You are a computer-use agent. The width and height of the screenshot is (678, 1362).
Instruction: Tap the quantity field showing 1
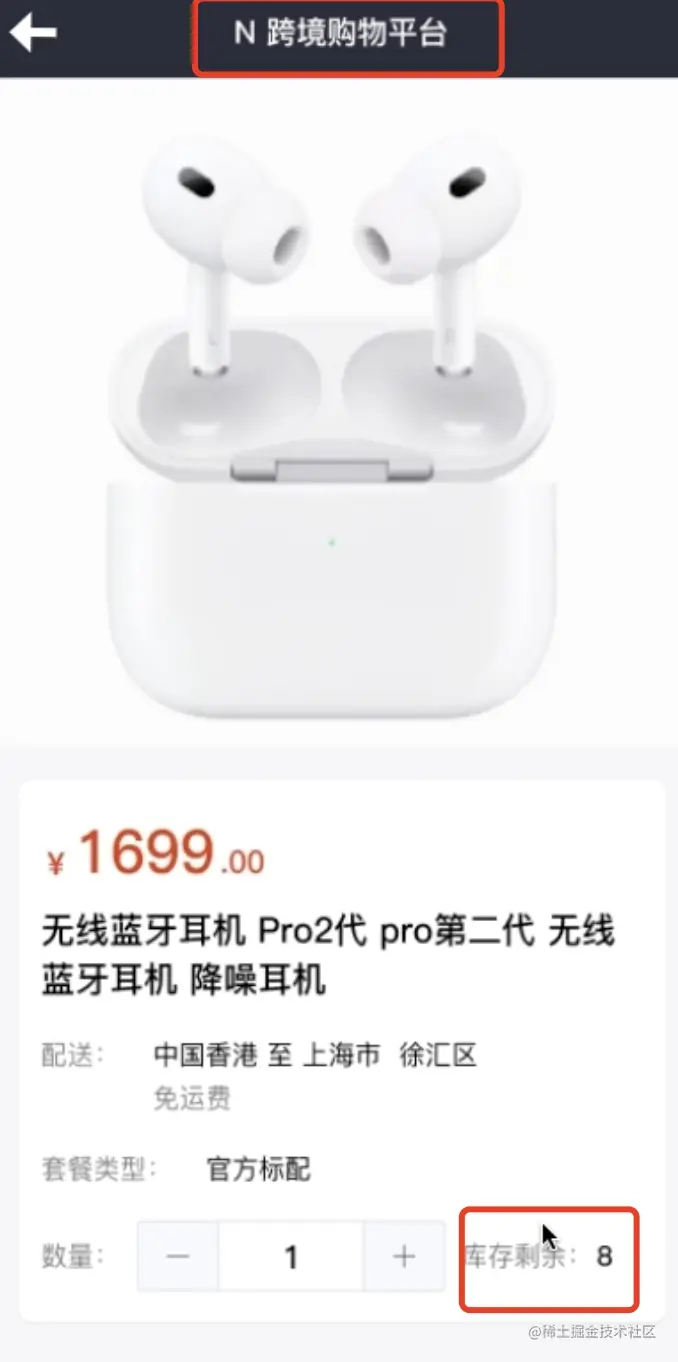point(291,1256)
